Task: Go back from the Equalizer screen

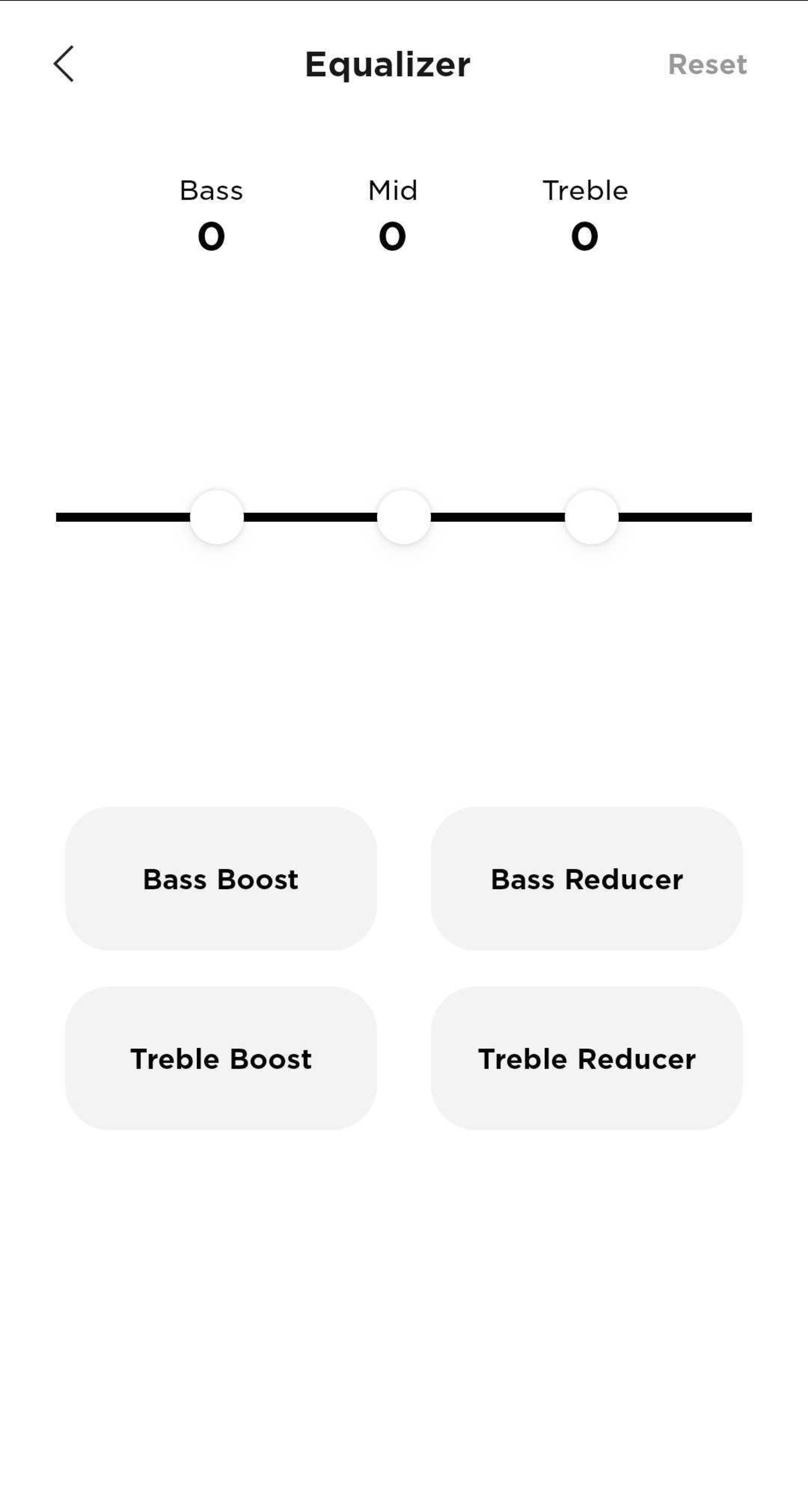Action: 63,64
